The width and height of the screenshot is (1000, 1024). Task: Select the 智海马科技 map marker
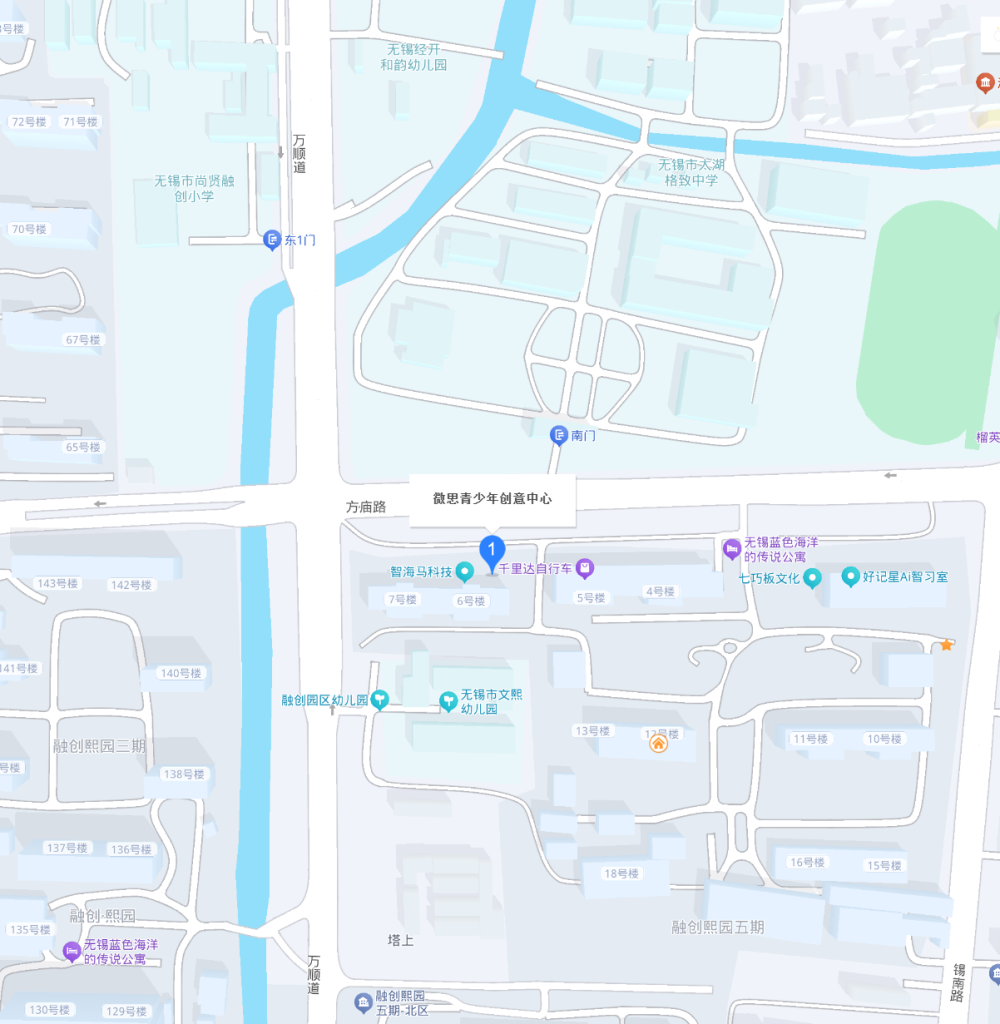(x=464, y=573)
